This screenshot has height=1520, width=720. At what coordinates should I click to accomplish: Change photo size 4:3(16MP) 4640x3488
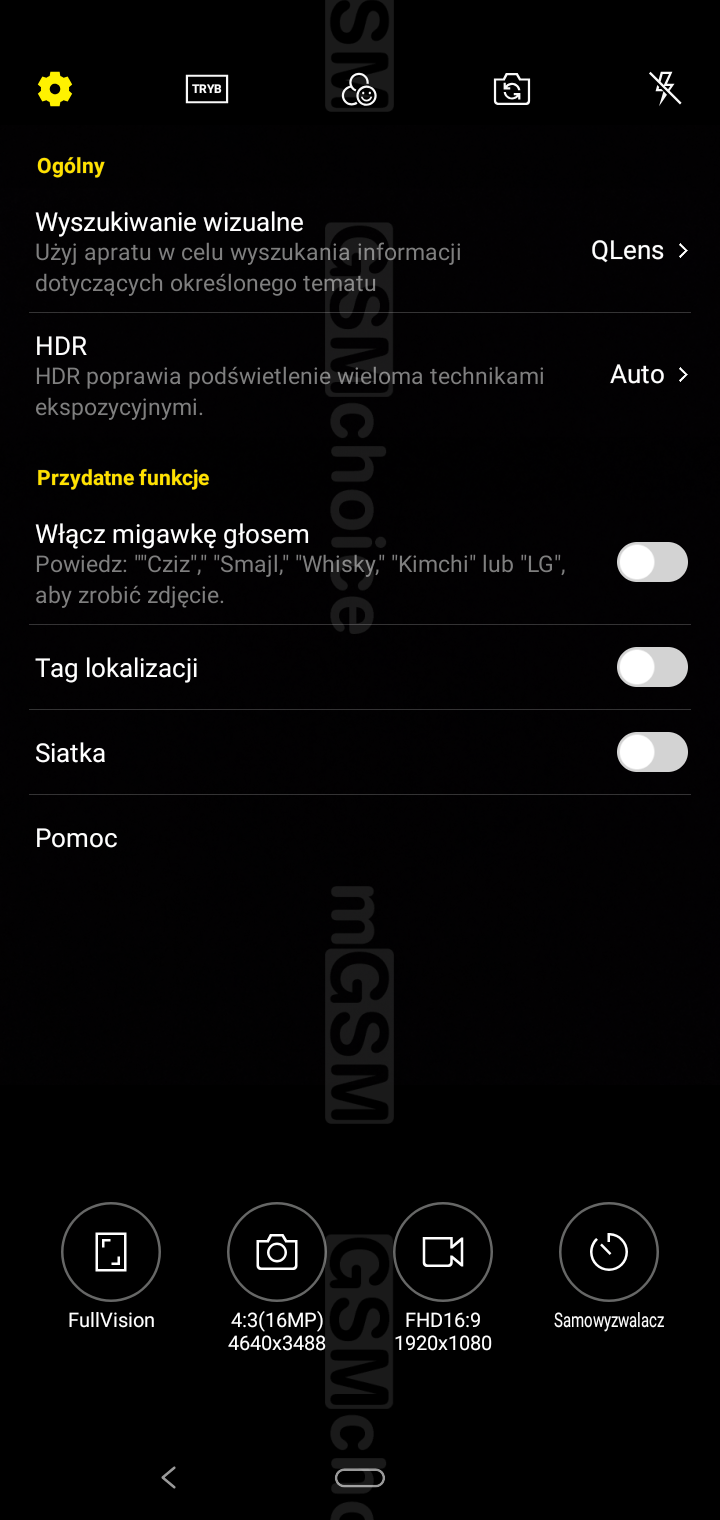pyautogui.click(x=277, y=1252)
